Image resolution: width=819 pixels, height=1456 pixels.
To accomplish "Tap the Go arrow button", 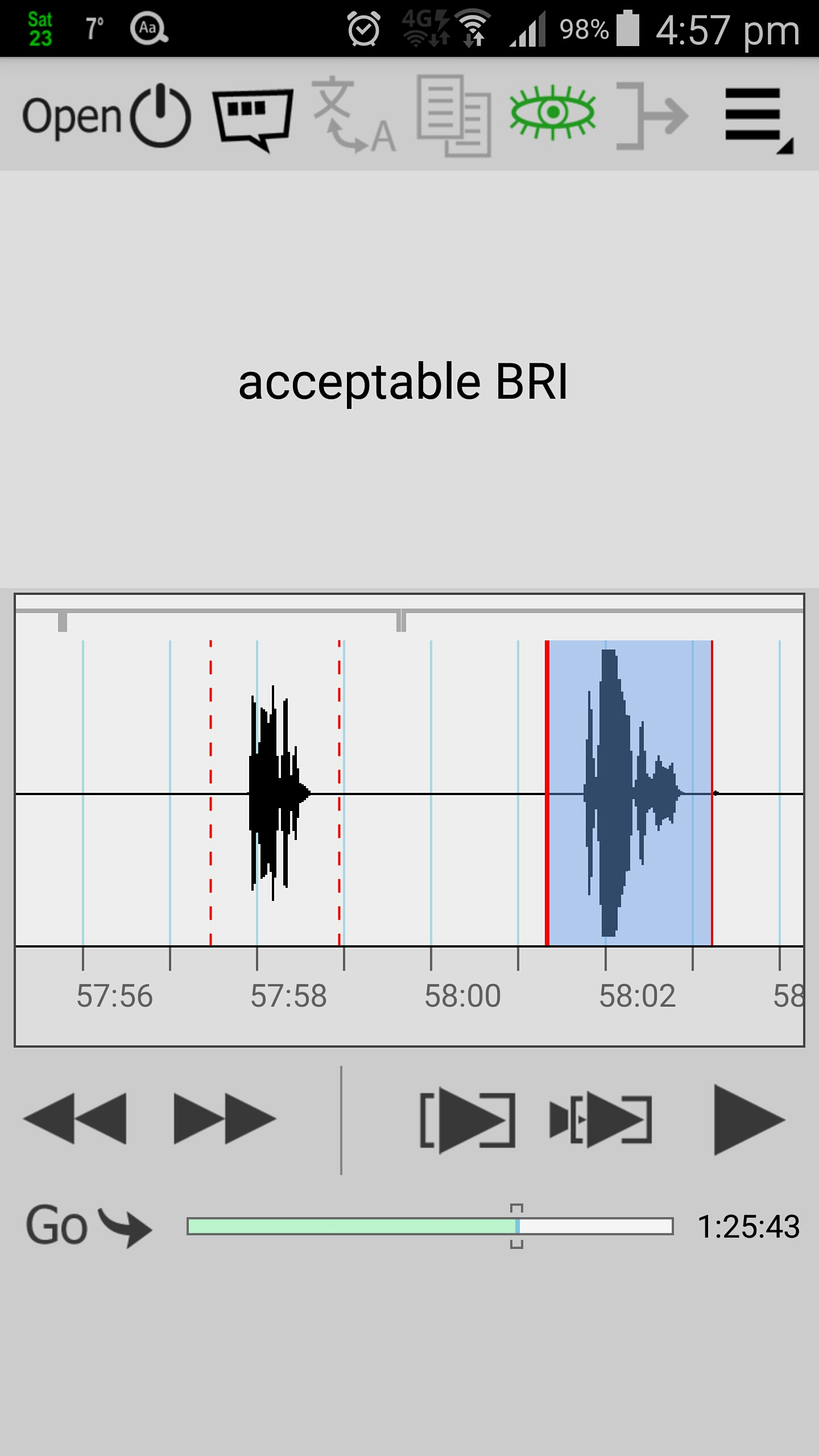I will [x=89, y=1226].
